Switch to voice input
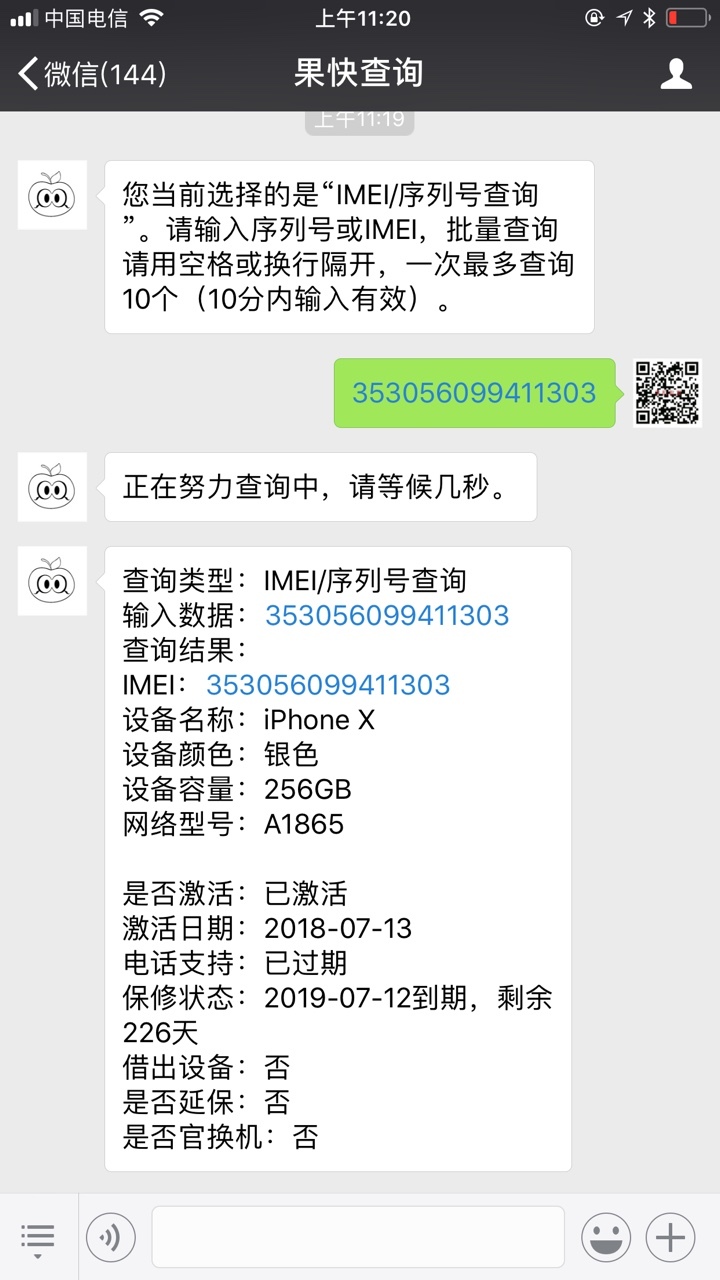This screenshot has height=1280, width=720. 111,1238
